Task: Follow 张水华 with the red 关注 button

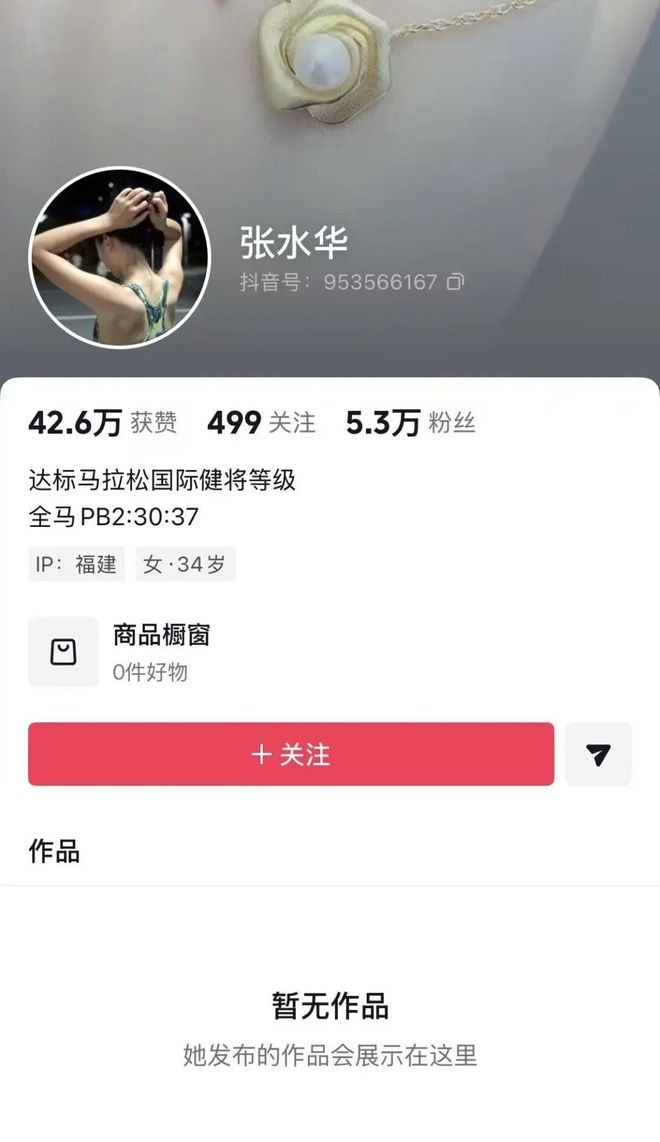Action: (x=290, y=754)
